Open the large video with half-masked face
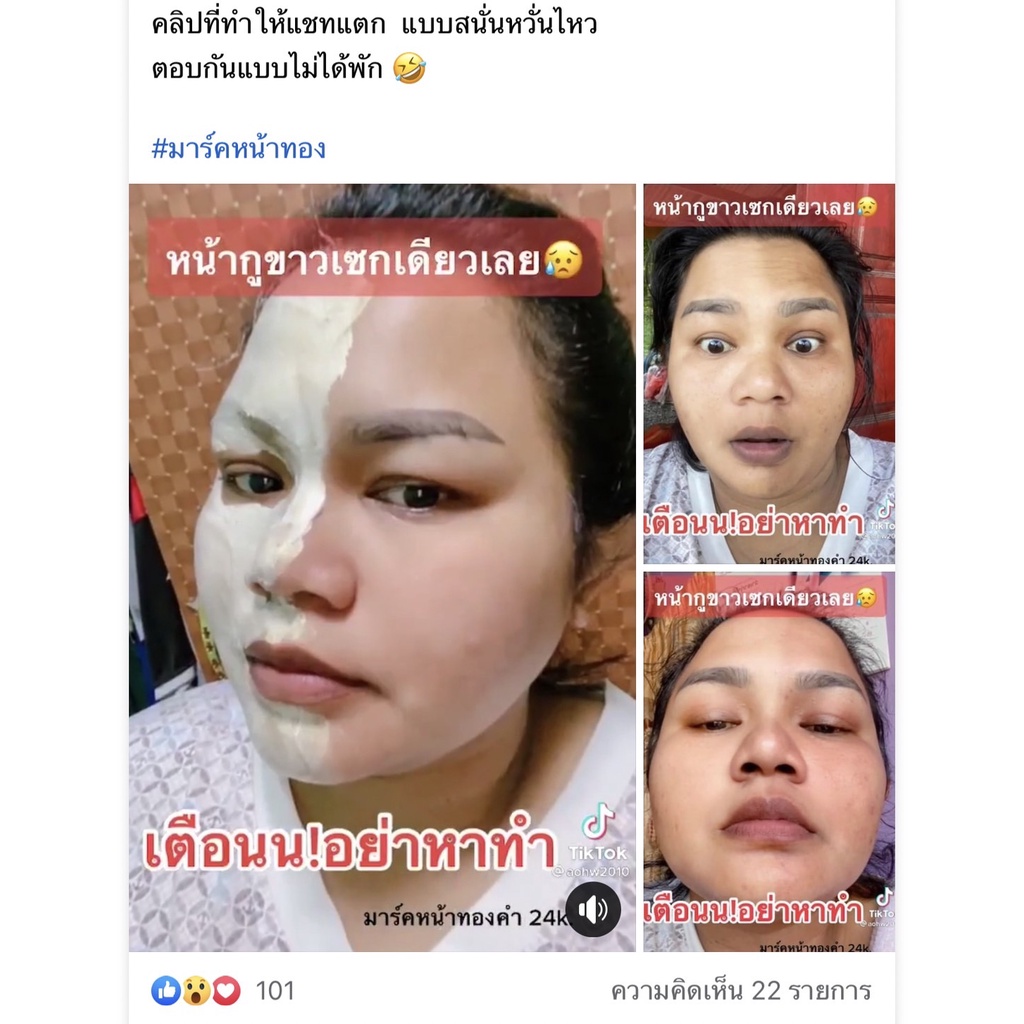 (382, 567)
